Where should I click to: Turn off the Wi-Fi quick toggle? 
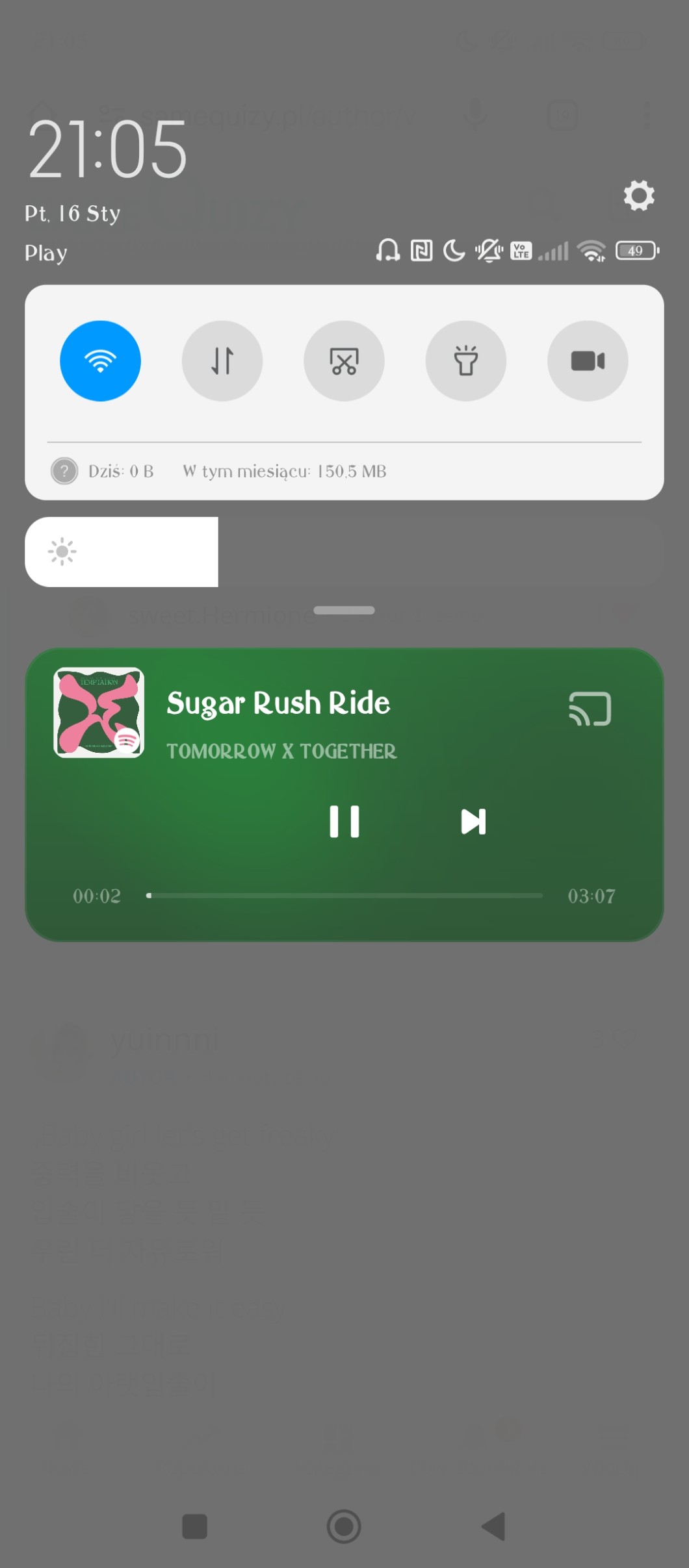[100, 361]
